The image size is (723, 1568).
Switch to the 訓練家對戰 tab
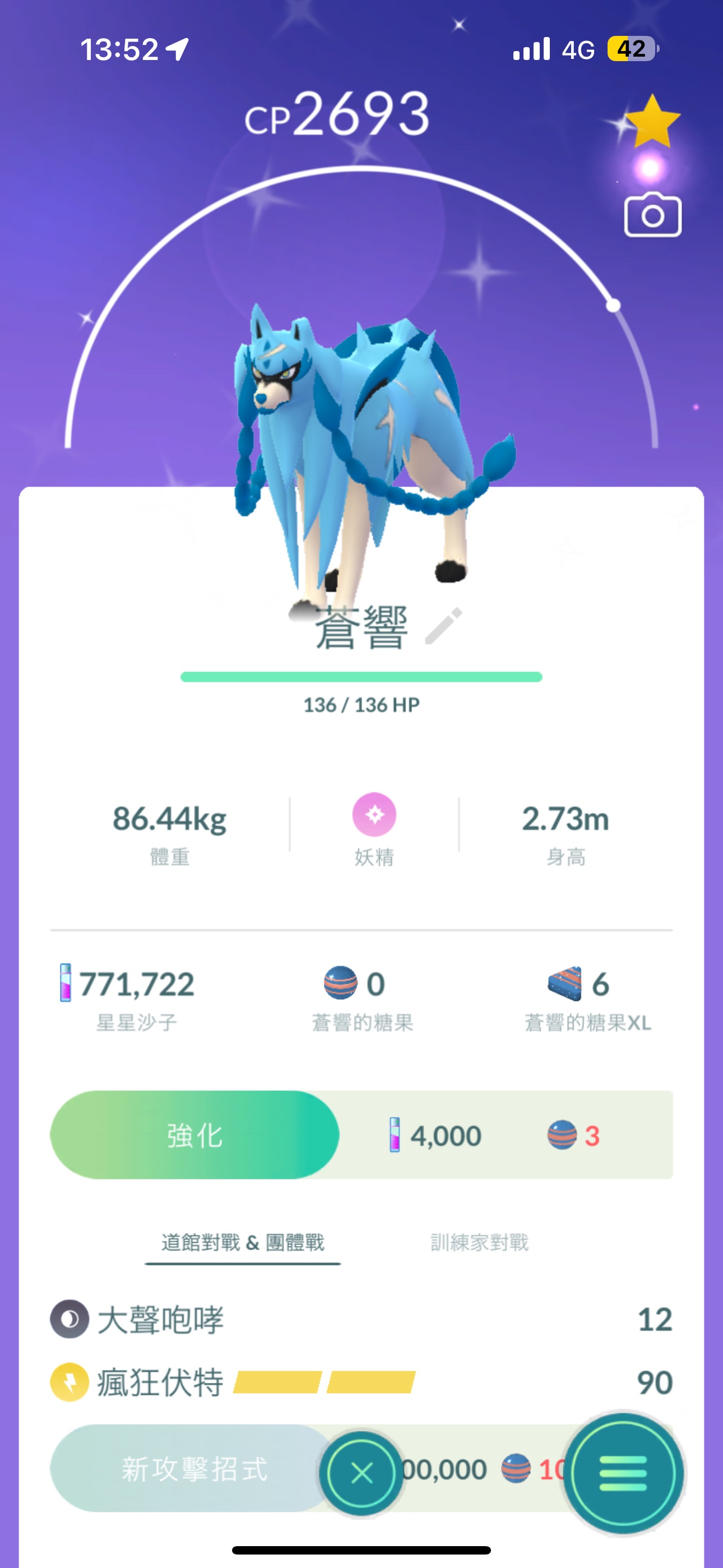(480, 1242)
